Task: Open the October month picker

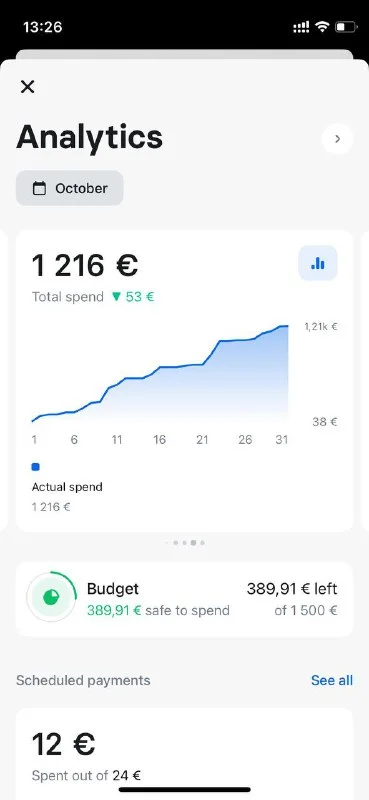Action: tap(69, 188)
